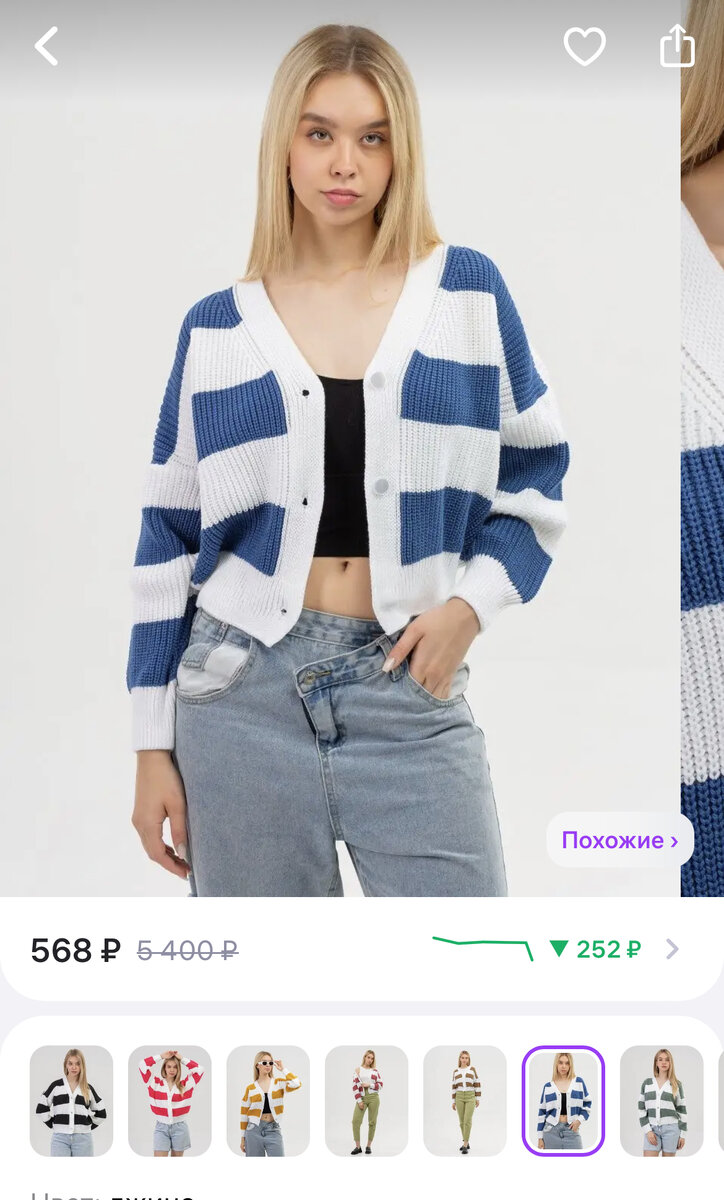Go back with the top-left arrow
The image size is (724, 1200).
pyautogui.click(x=47, y=46)
